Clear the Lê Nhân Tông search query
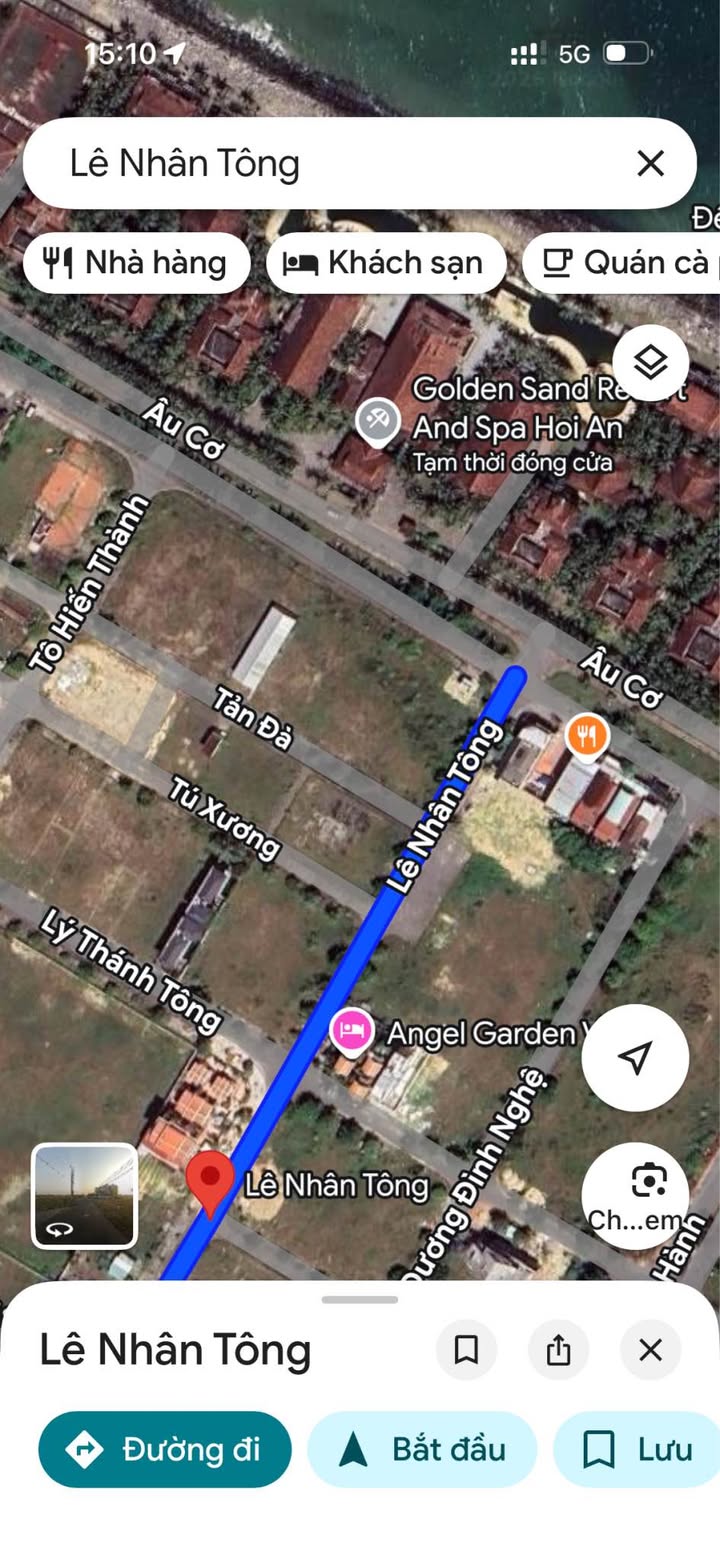 [650, 163]
